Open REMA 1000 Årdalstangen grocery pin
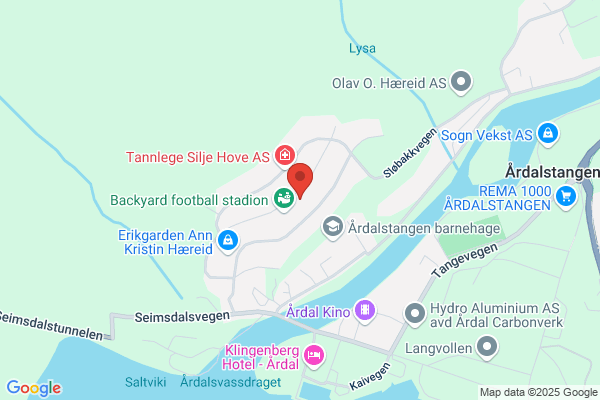 (x=566, y=197)
